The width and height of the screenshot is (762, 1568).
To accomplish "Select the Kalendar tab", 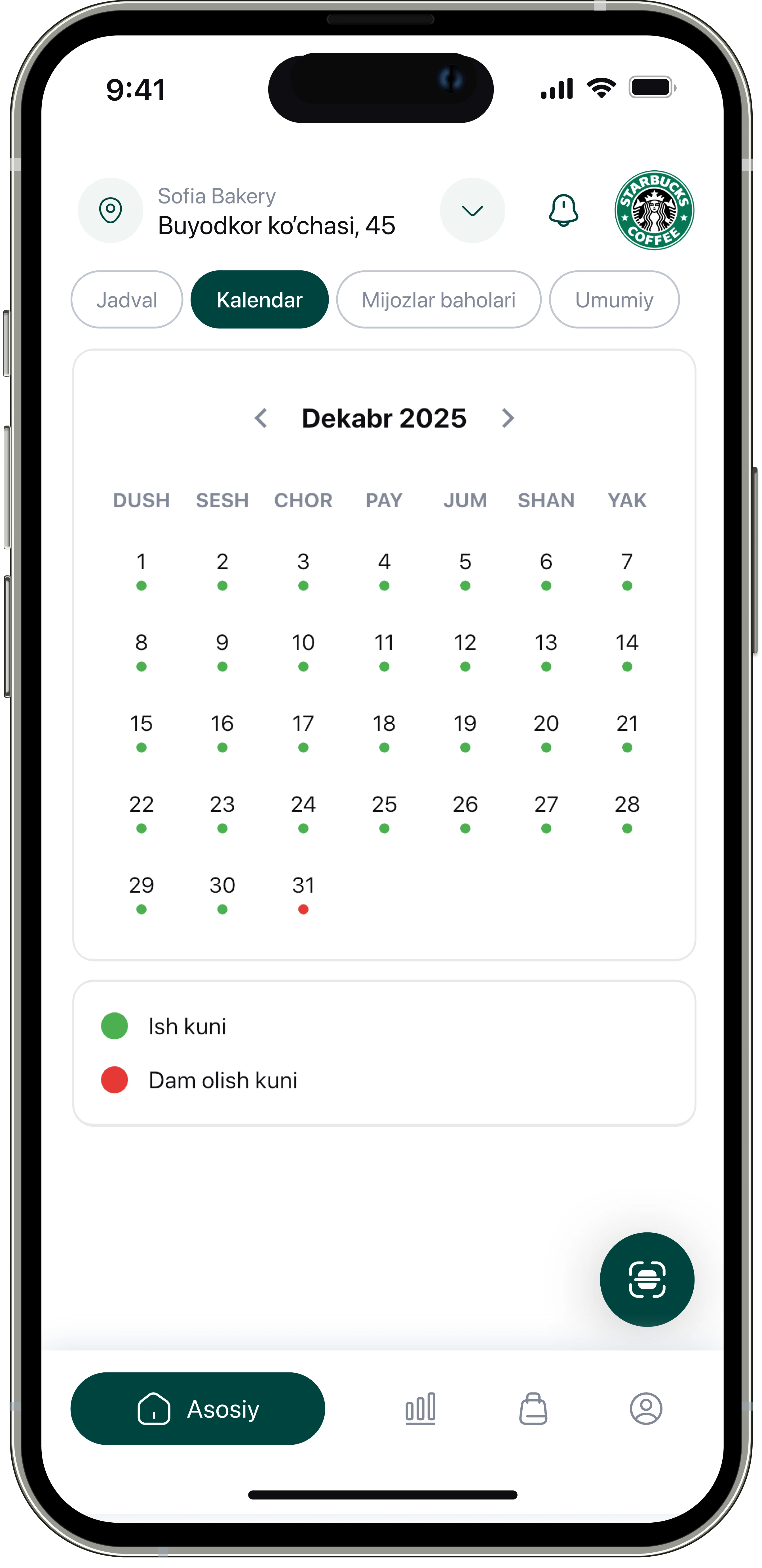I will tap(259, 300).
